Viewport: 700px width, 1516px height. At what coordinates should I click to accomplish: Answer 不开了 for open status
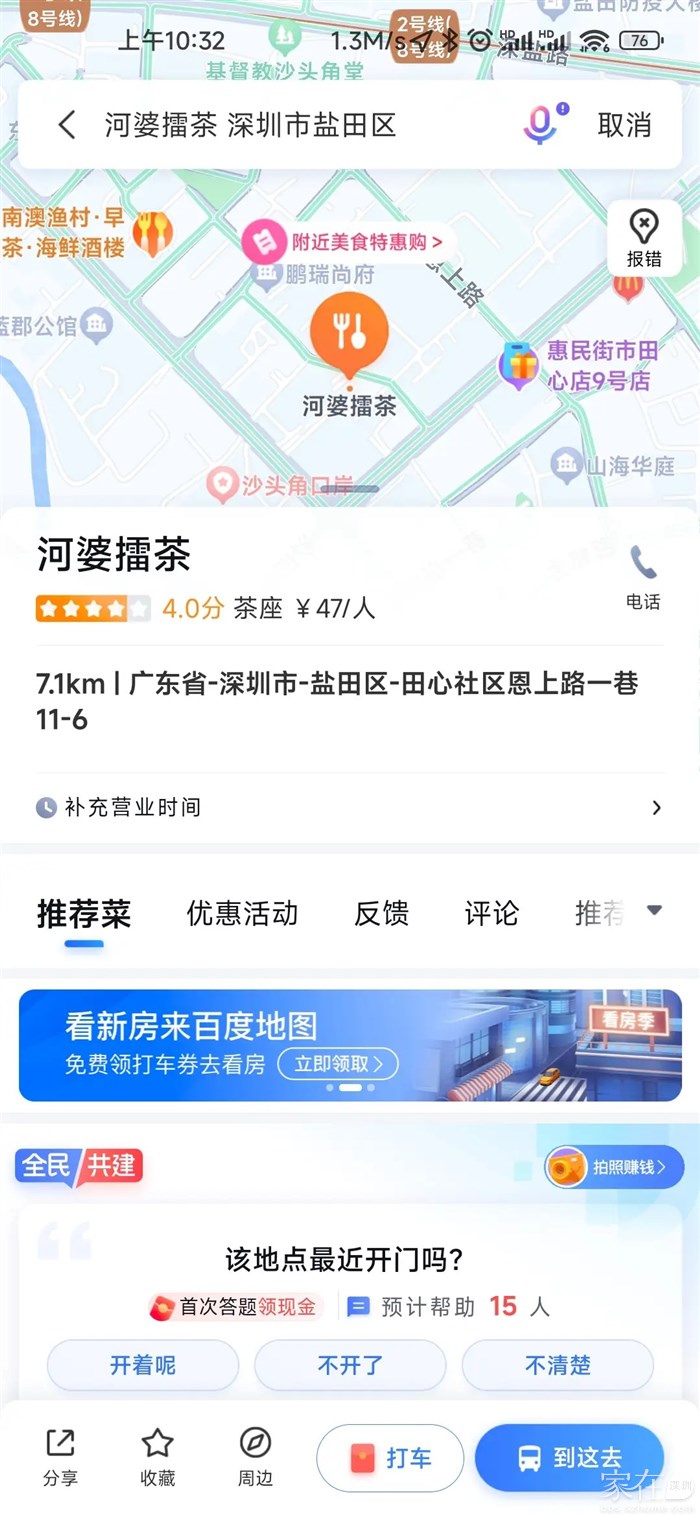[350, 1365]
